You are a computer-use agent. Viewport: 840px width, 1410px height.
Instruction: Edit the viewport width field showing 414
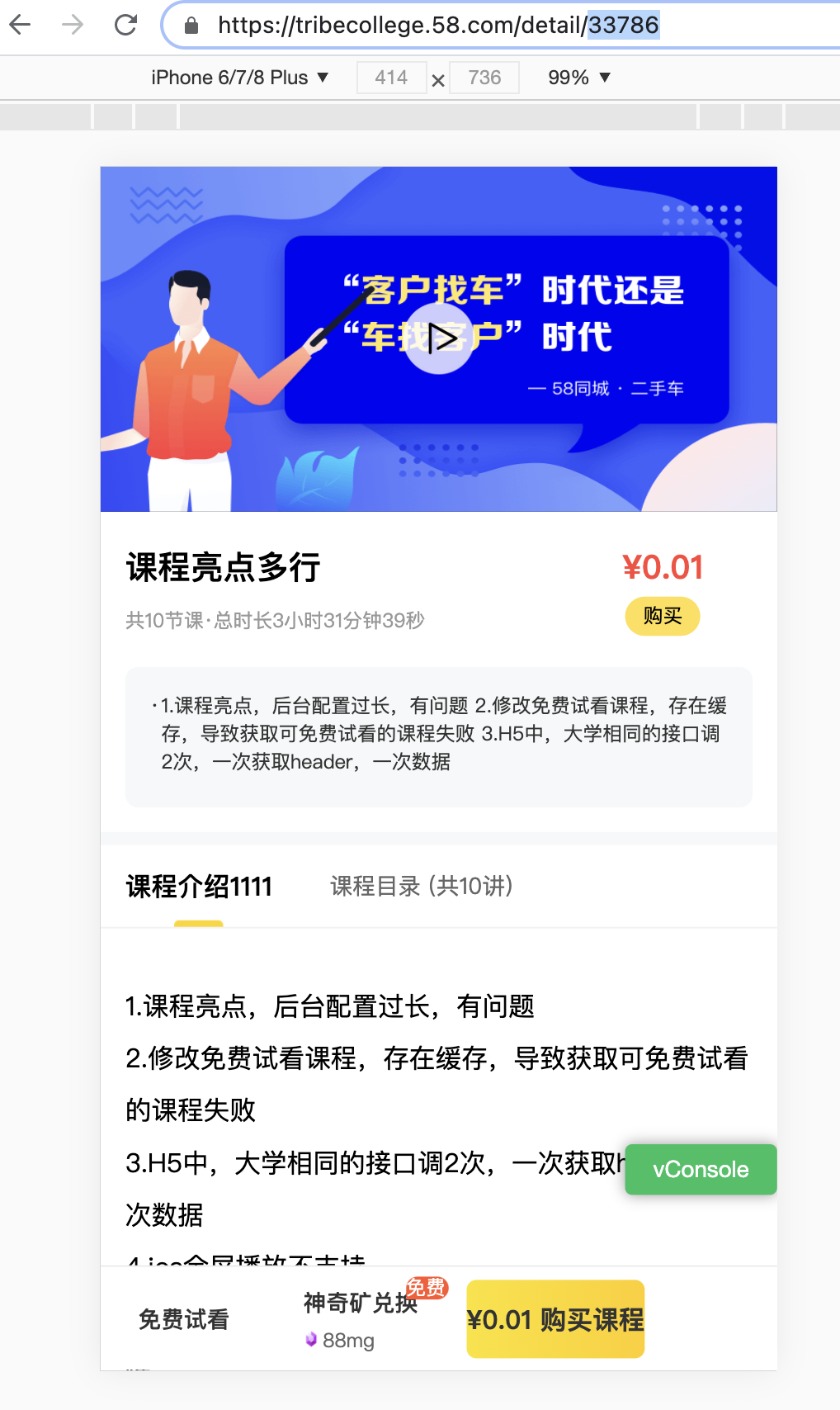coord(390,77)
